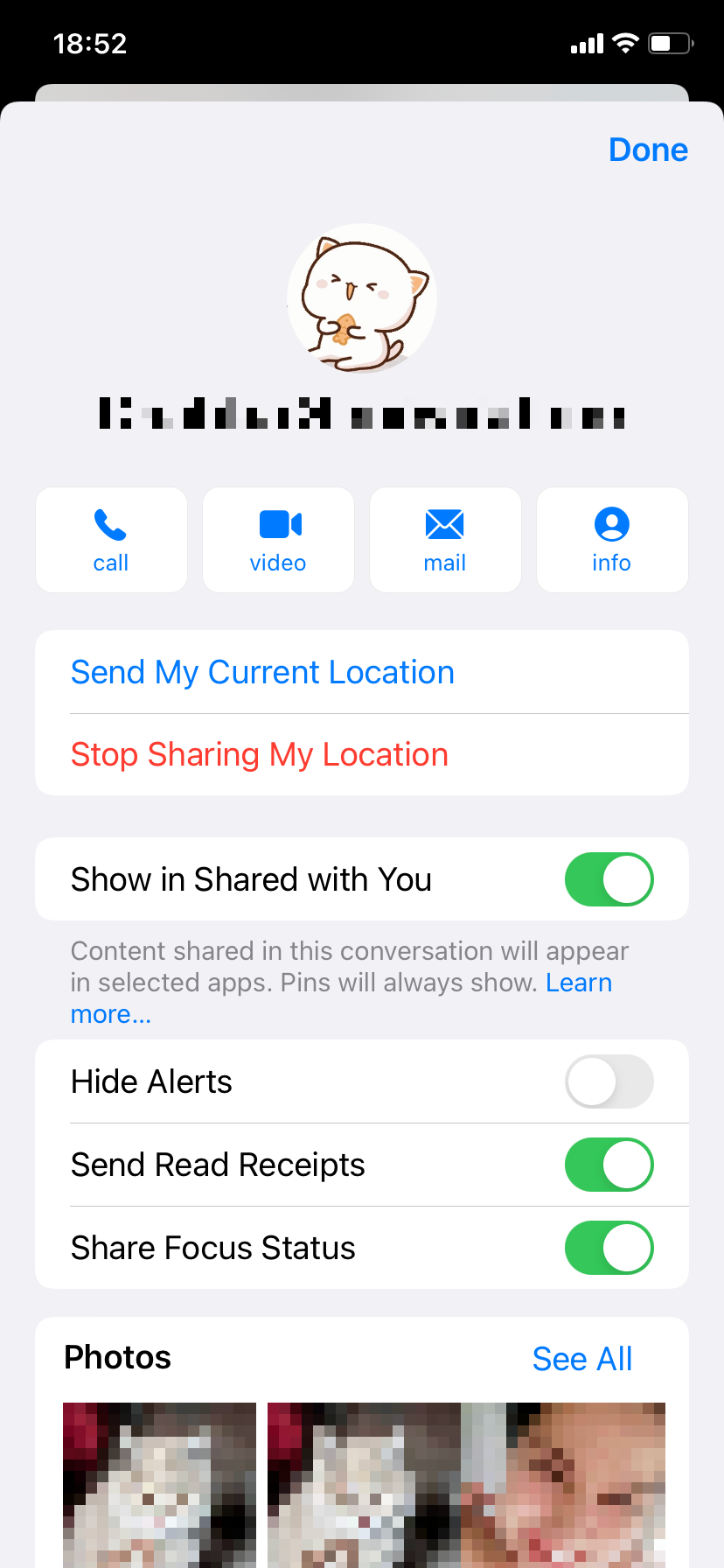The width and height of the screenshot is (724, 1568).
Task: Stop Sharing My Location
Action: click(x=260, y=754)
